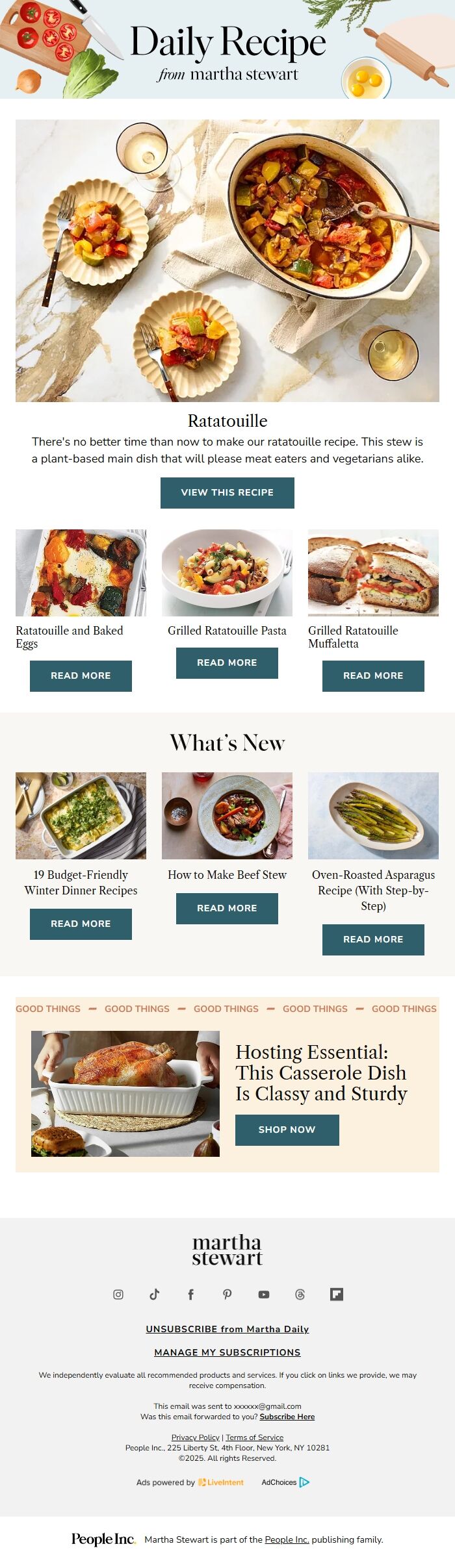This screenshot has width=455, height=1568.
Task: Tap the View This Recipe button
Action: (227, 492)
